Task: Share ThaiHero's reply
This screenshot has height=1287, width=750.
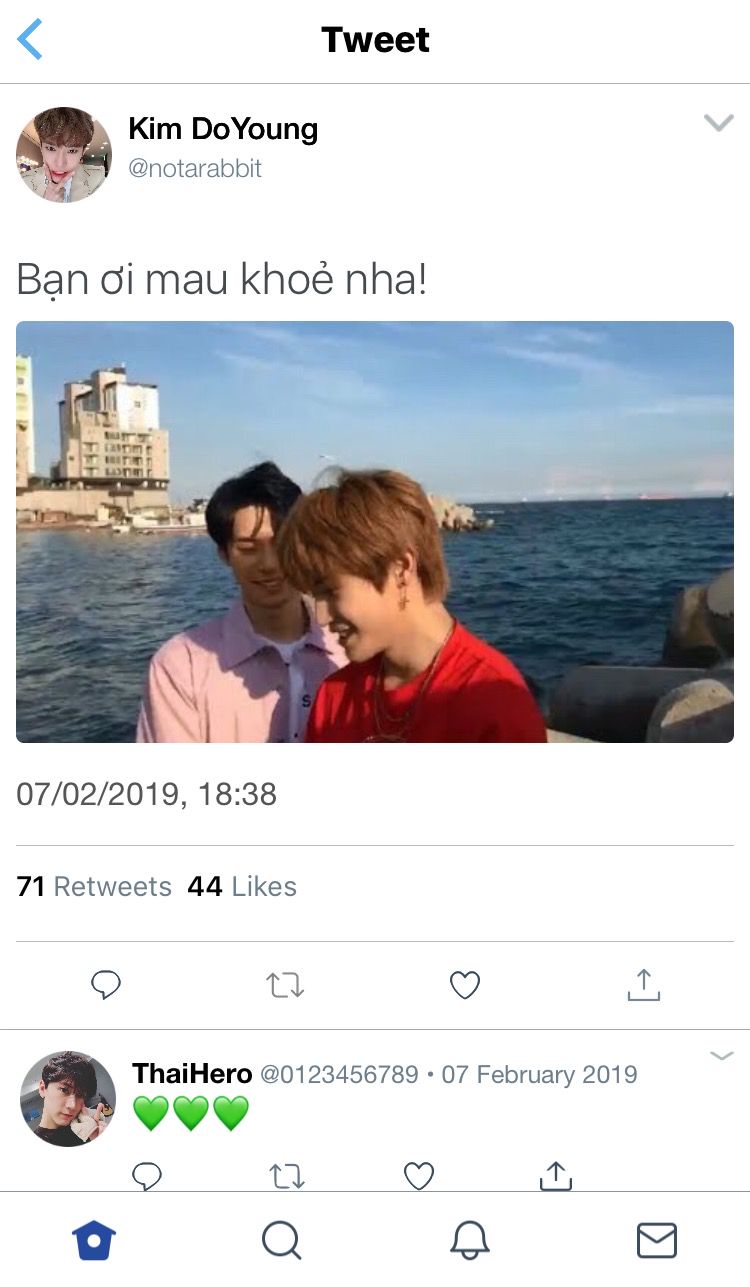Action: pos(555,1175)
